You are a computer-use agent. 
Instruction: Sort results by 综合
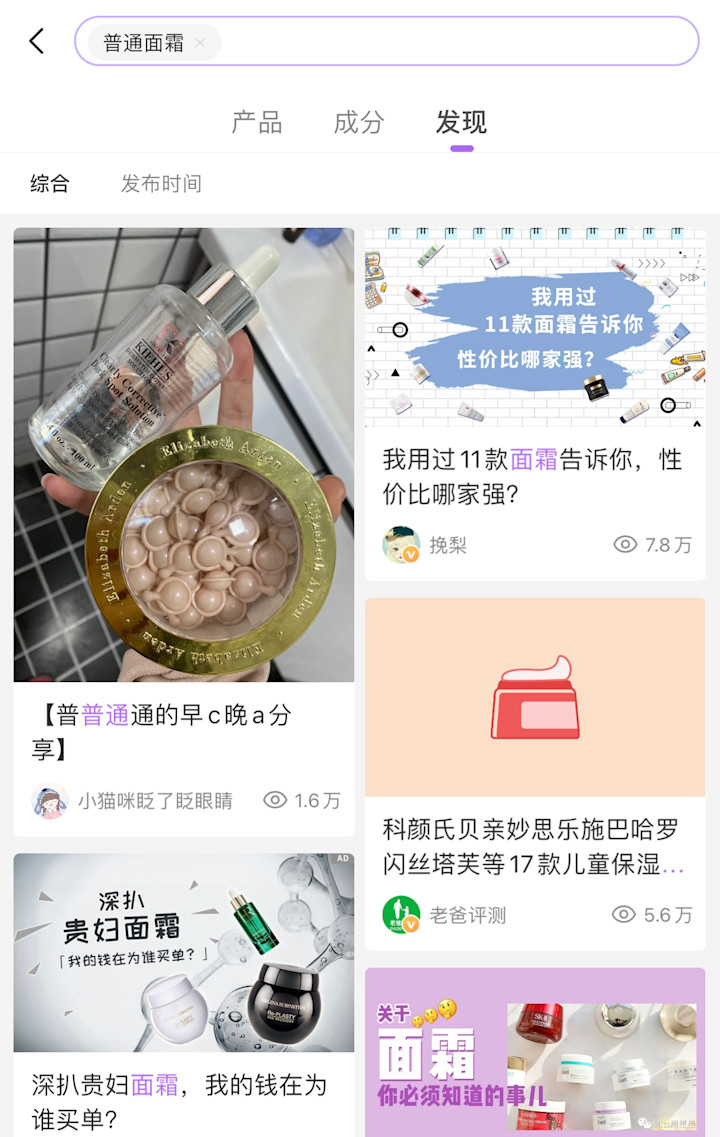(50, 184)
